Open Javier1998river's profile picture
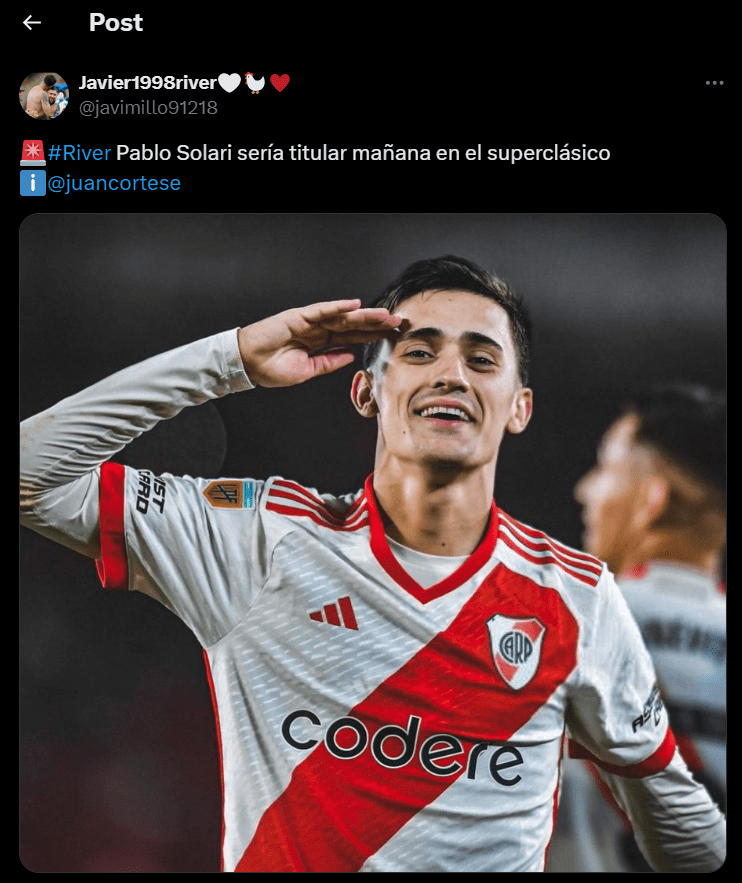 coord(44,95)
